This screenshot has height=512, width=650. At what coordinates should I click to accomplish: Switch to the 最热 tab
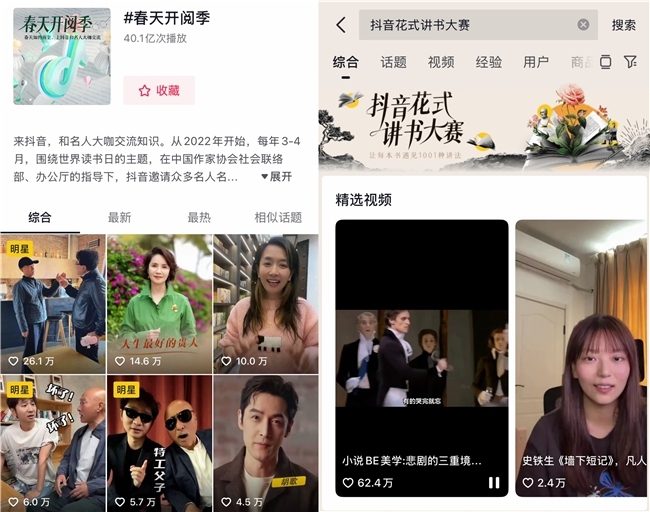click(199, 217)
